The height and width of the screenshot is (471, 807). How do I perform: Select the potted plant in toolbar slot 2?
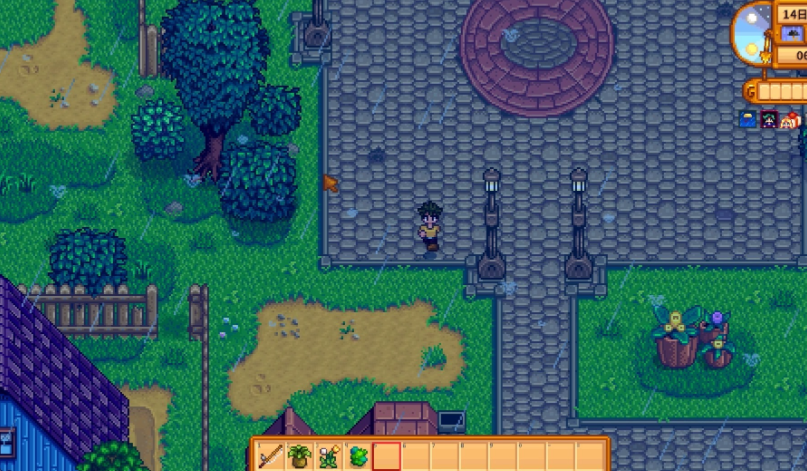(x=299, y=457)
